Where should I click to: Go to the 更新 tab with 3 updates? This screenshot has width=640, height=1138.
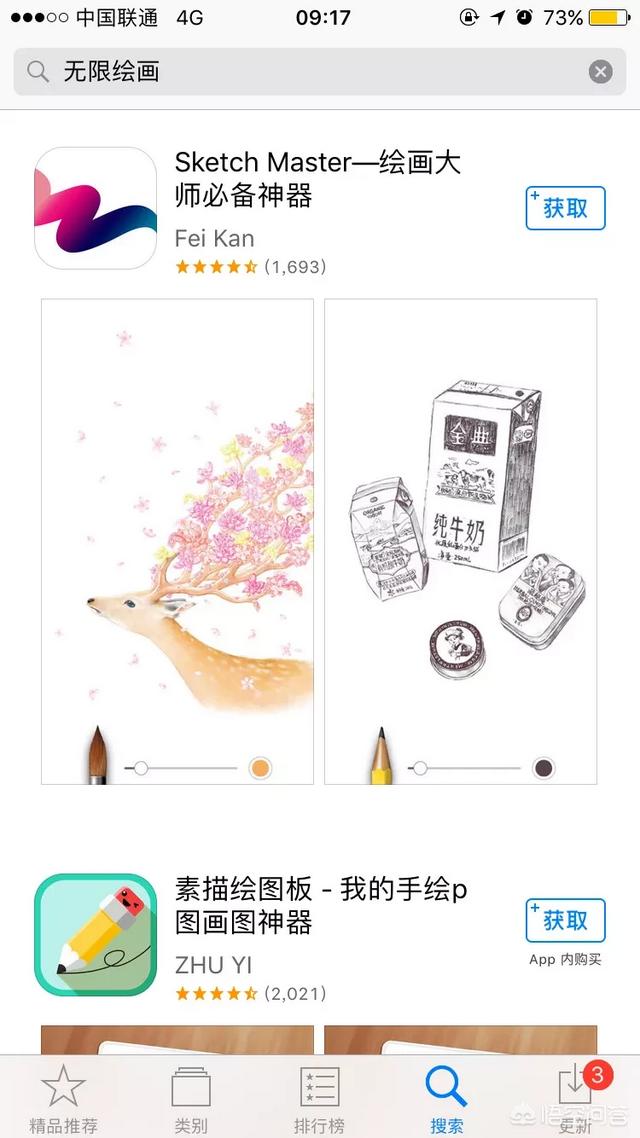pyautogui.click(x=575, y=1098)
